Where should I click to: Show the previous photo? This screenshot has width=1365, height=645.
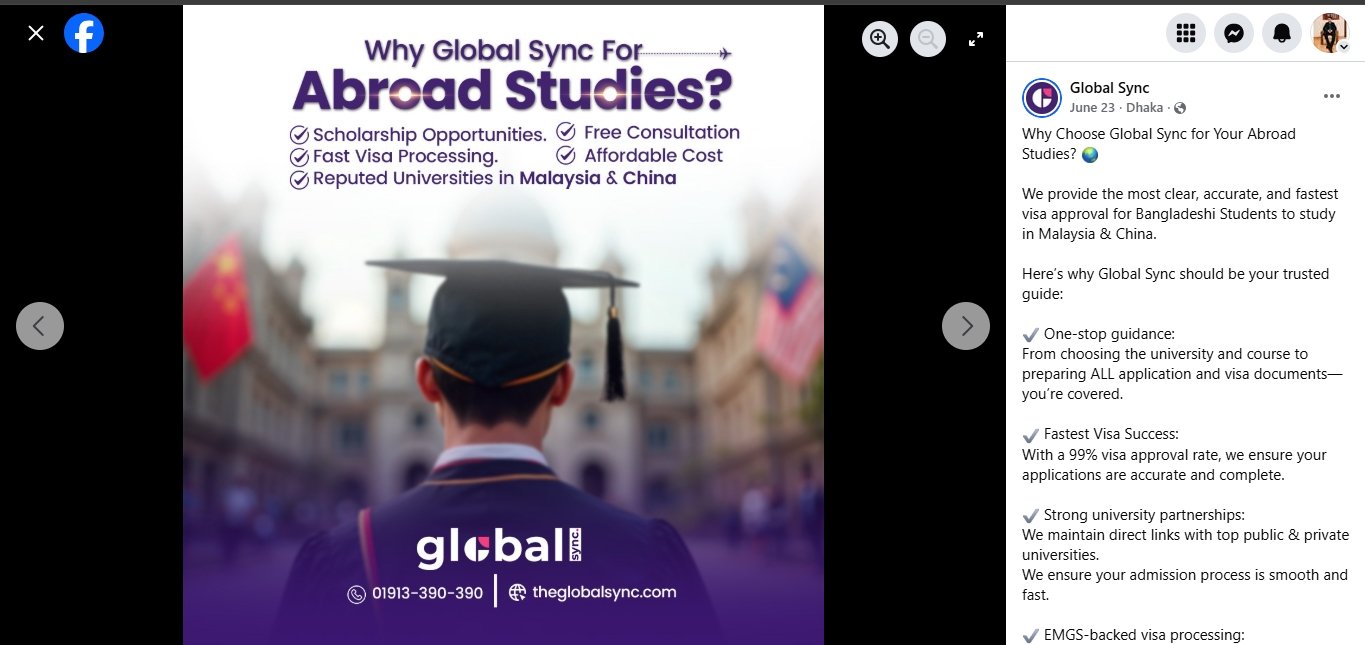tap(40, 326)
